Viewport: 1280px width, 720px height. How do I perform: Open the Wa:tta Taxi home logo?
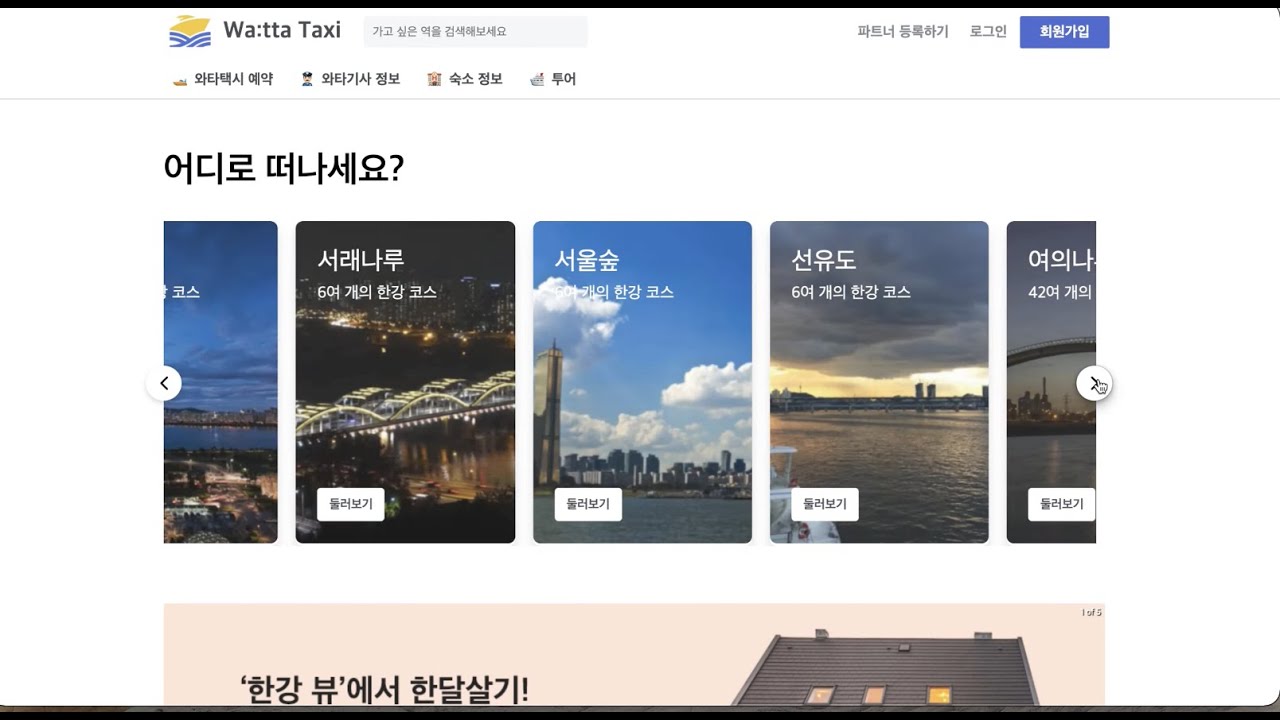click(255, 31)
